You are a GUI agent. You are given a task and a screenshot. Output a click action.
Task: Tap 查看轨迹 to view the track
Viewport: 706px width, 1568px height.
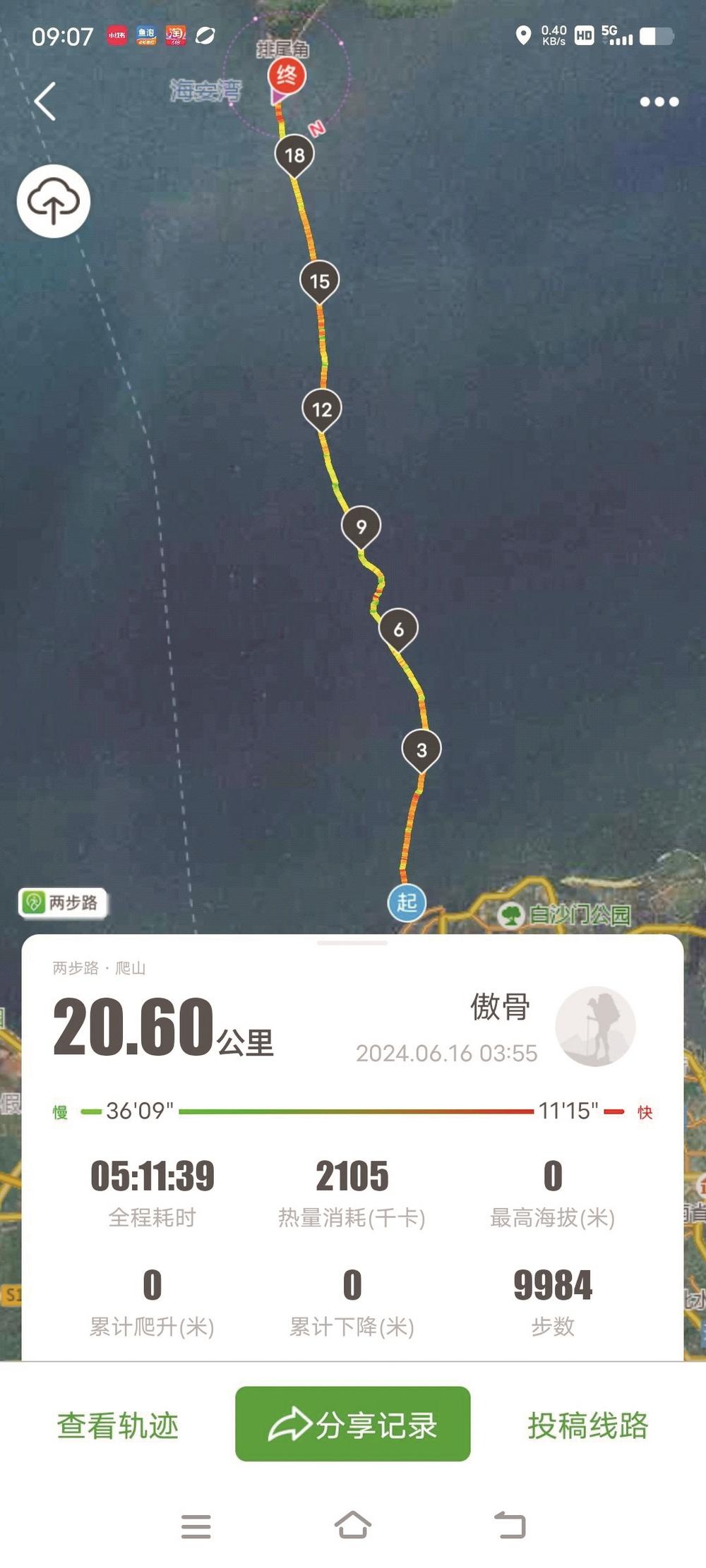pyautogui.click(x=118, y=1425)
